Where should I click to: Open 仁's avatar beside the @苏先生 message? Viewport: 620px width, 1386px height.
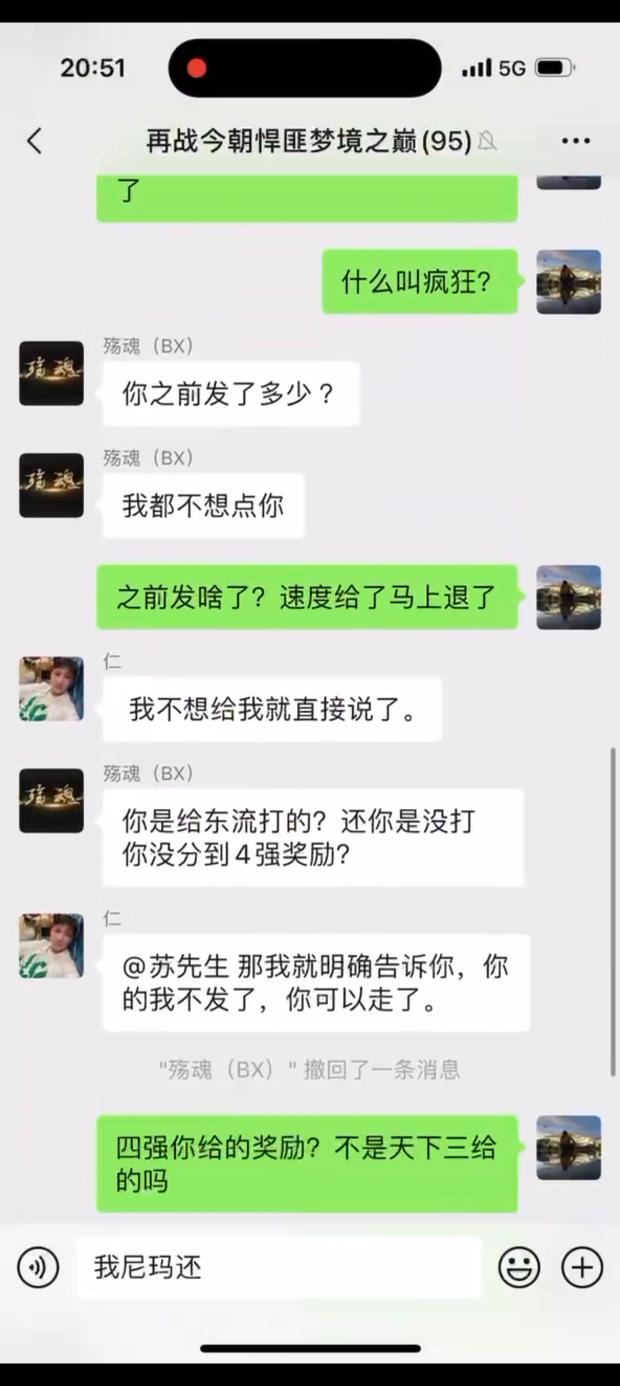pos(51,945)
